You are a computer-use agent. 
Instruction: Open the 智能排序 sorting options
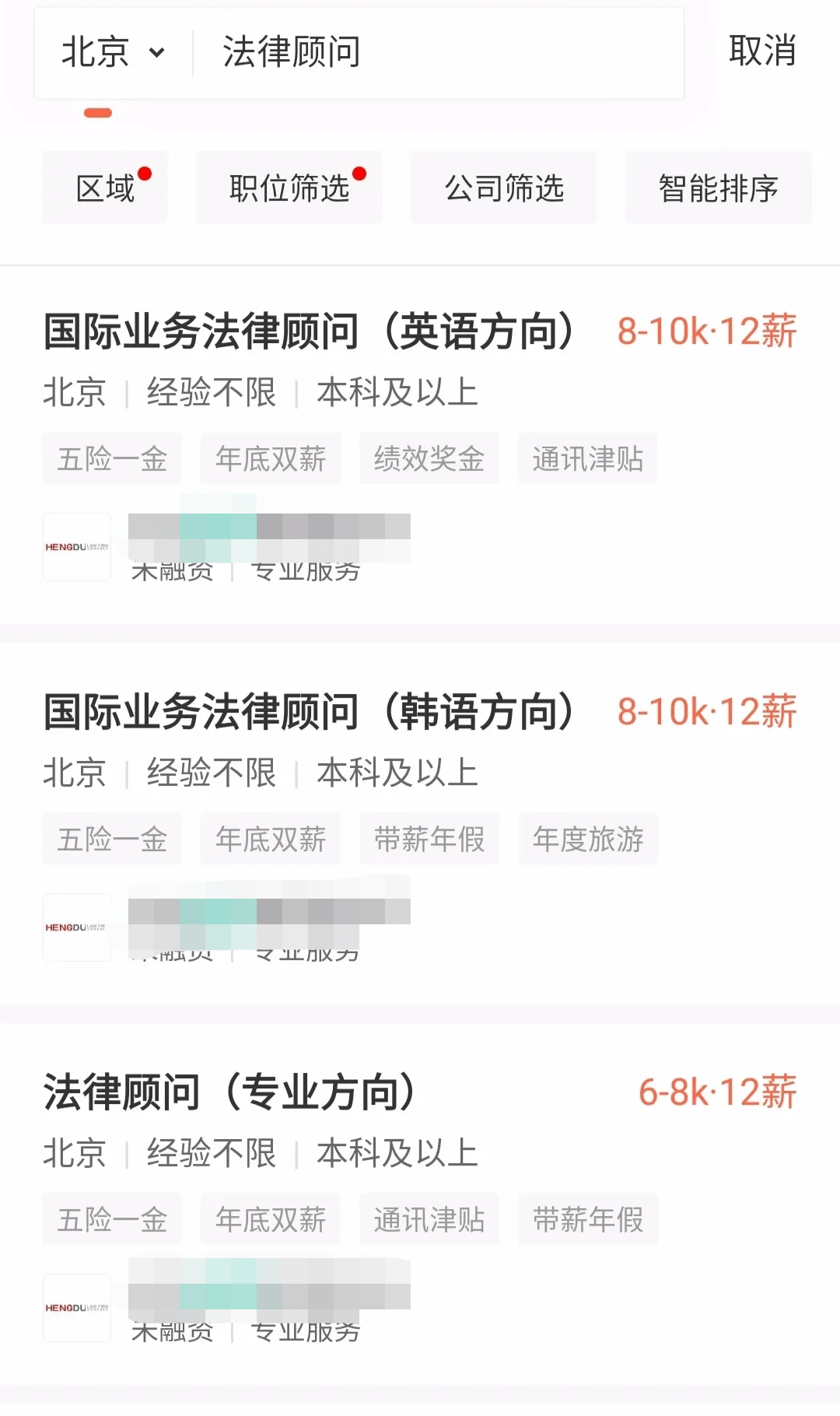[x=718, y=188]
